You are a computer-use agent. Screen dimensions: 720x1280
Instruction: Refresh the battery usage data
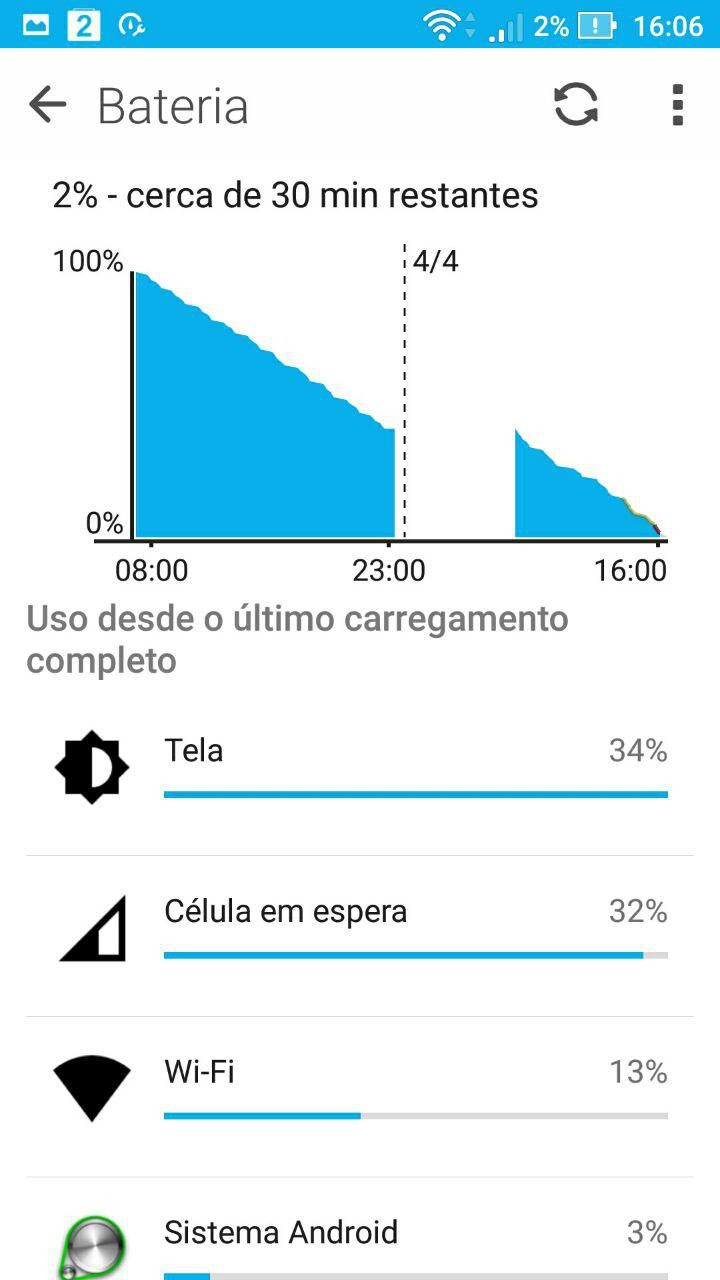coord(576,105)
